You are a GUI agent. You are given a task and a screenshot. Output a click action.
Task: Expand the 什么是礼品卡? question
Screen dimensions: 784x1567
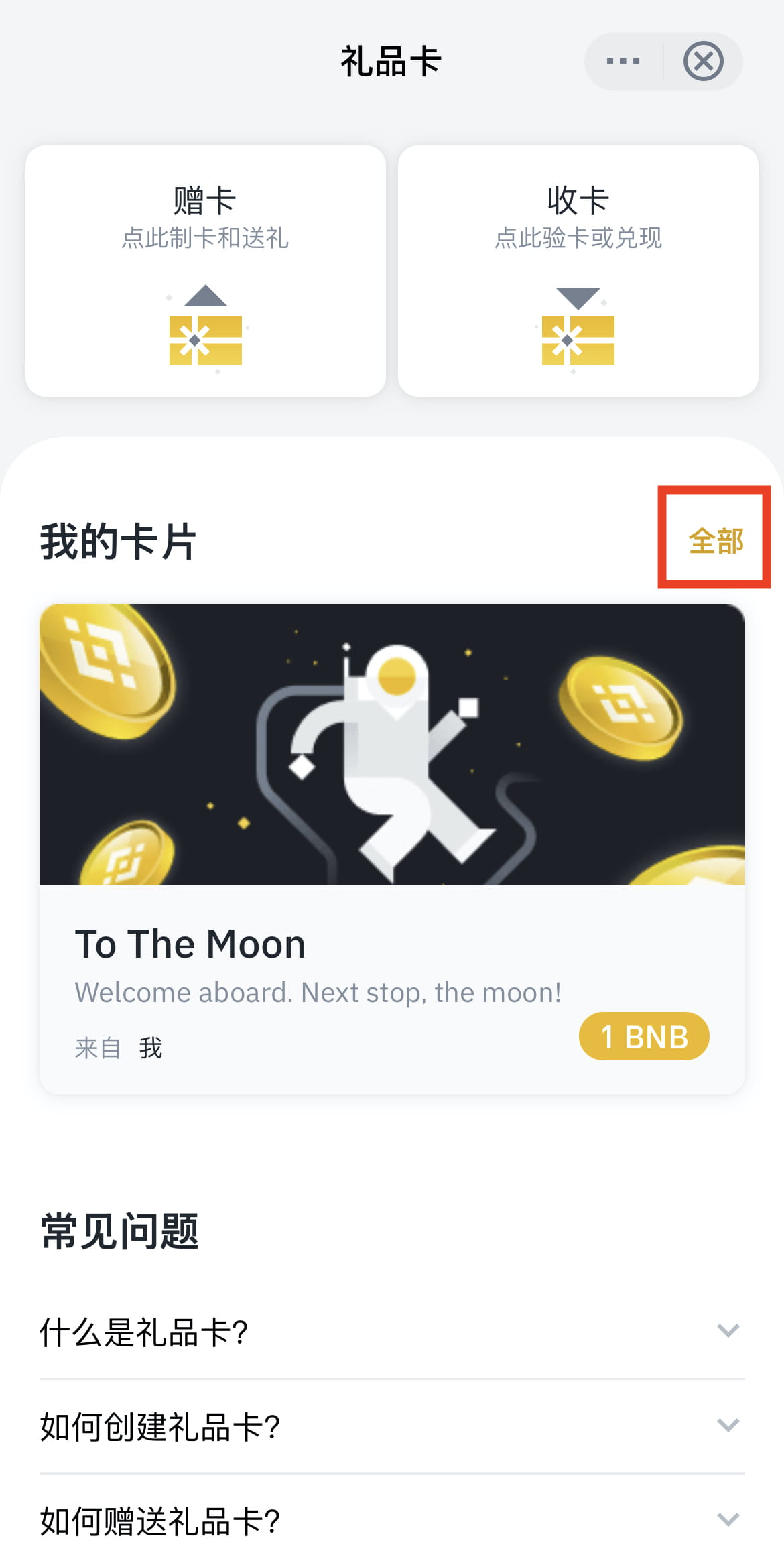click(x=392, y=1332)
